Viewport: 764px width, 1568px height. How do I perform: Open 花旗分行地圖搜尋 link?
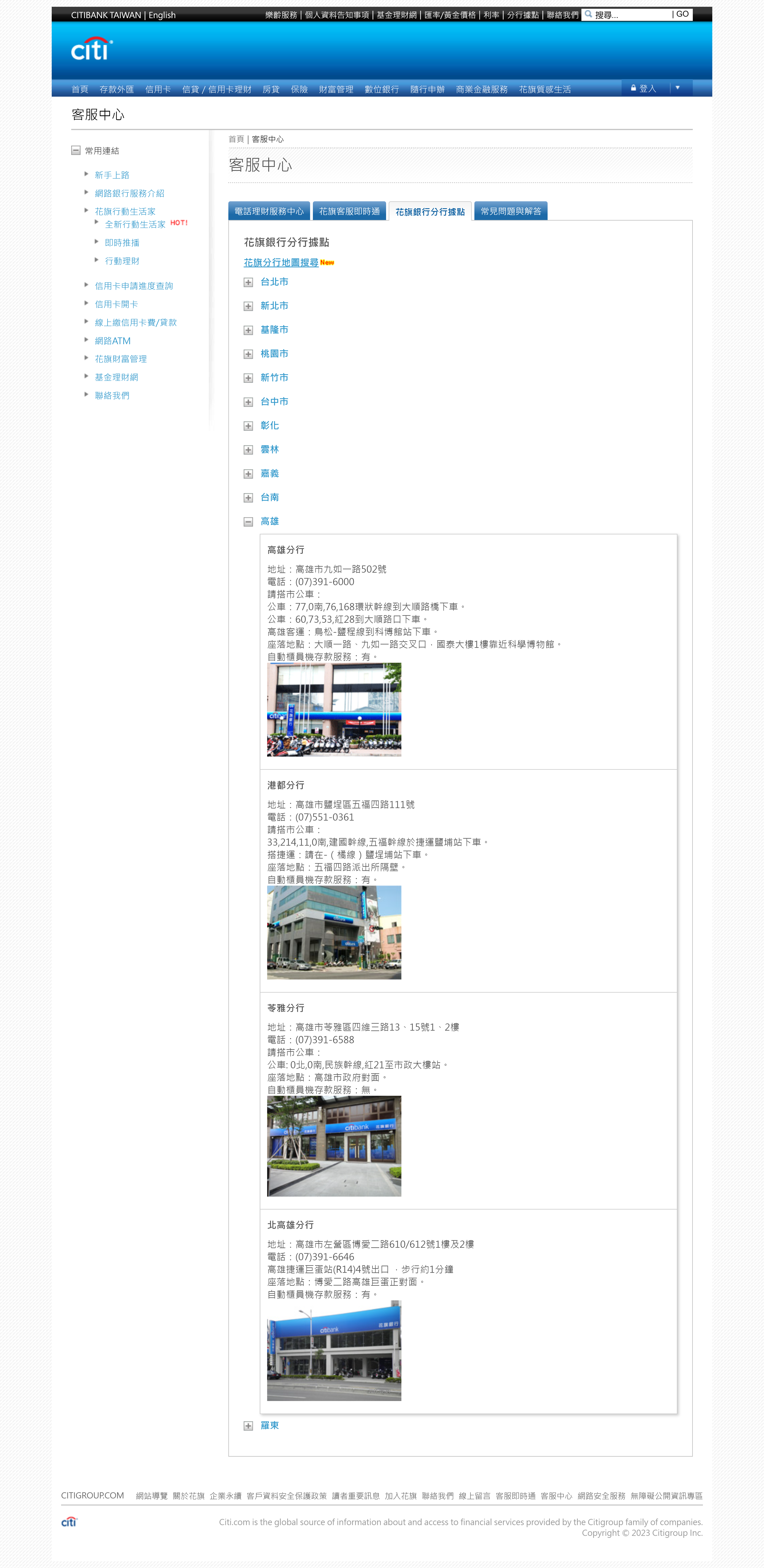[281, 262]
